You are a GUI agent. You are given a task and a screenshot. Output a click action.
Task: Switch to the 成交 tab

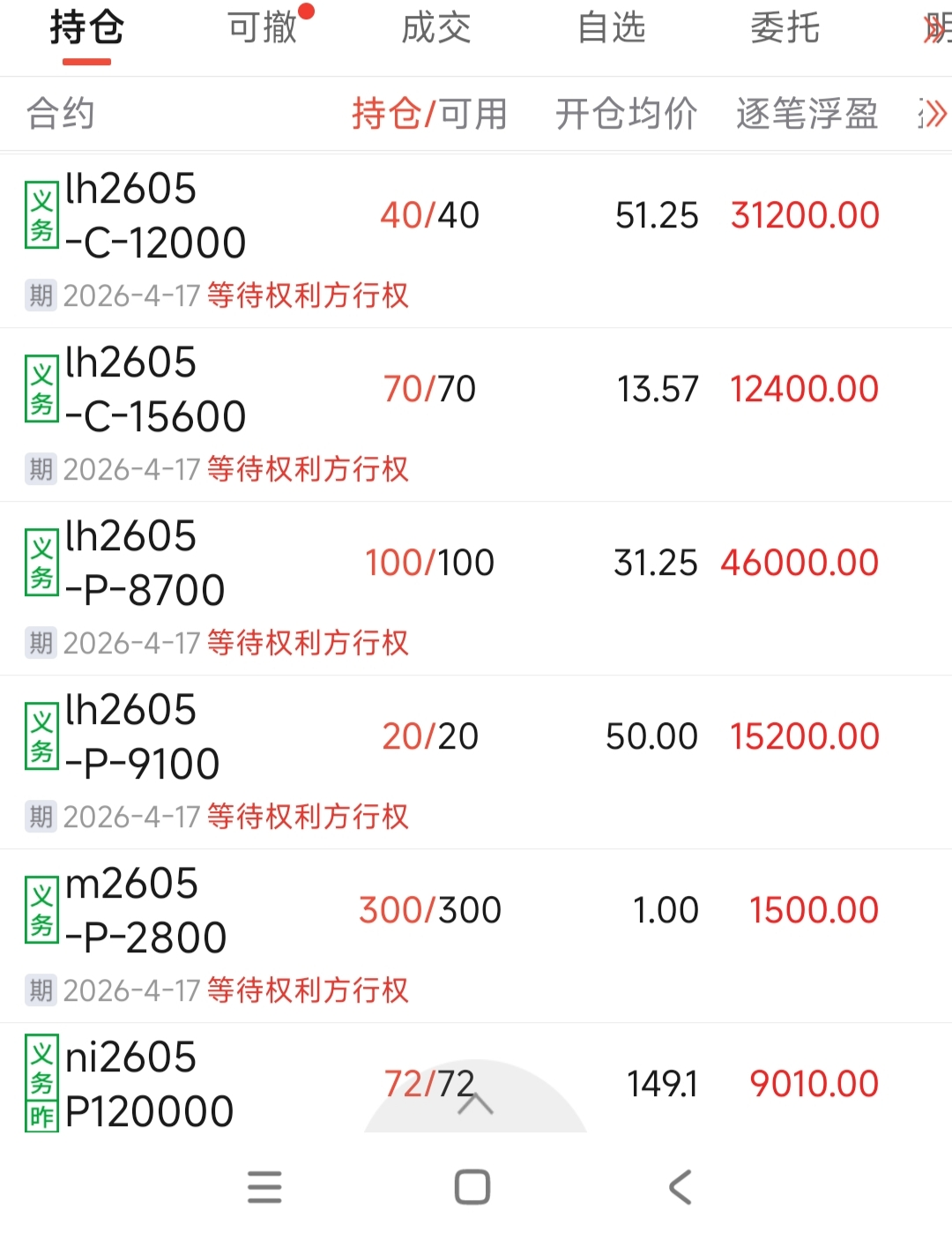pos(435,28)
